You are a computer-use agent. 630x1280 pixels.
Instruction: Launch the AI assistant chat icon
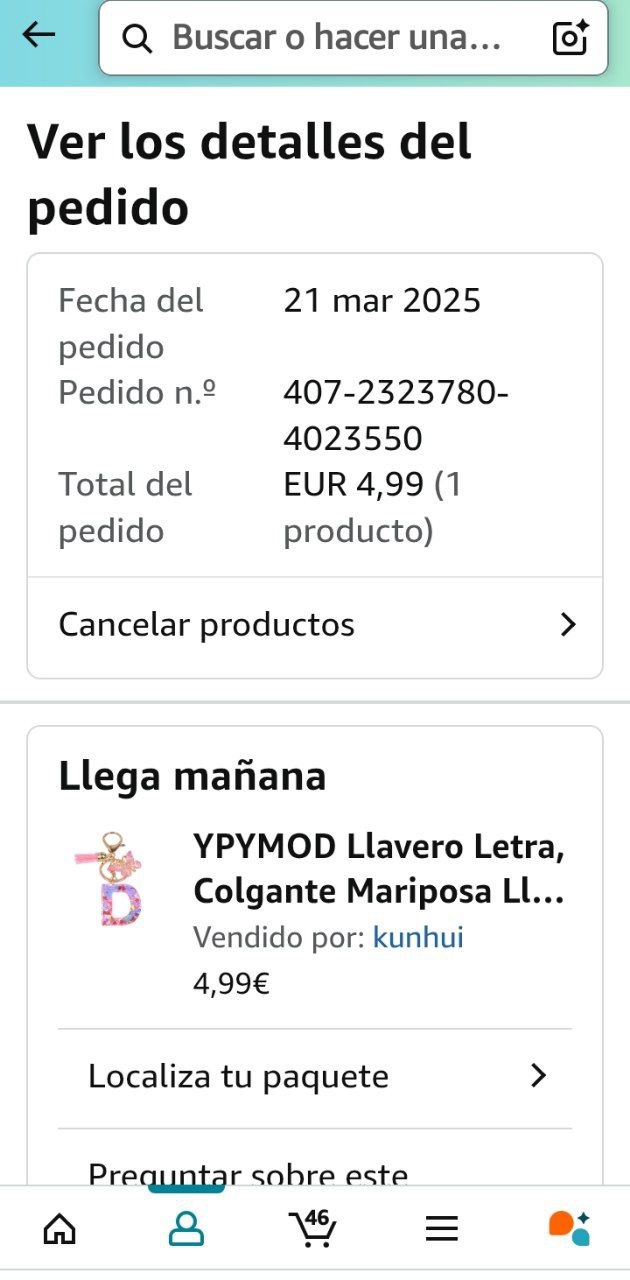[x=569, y=1227]
